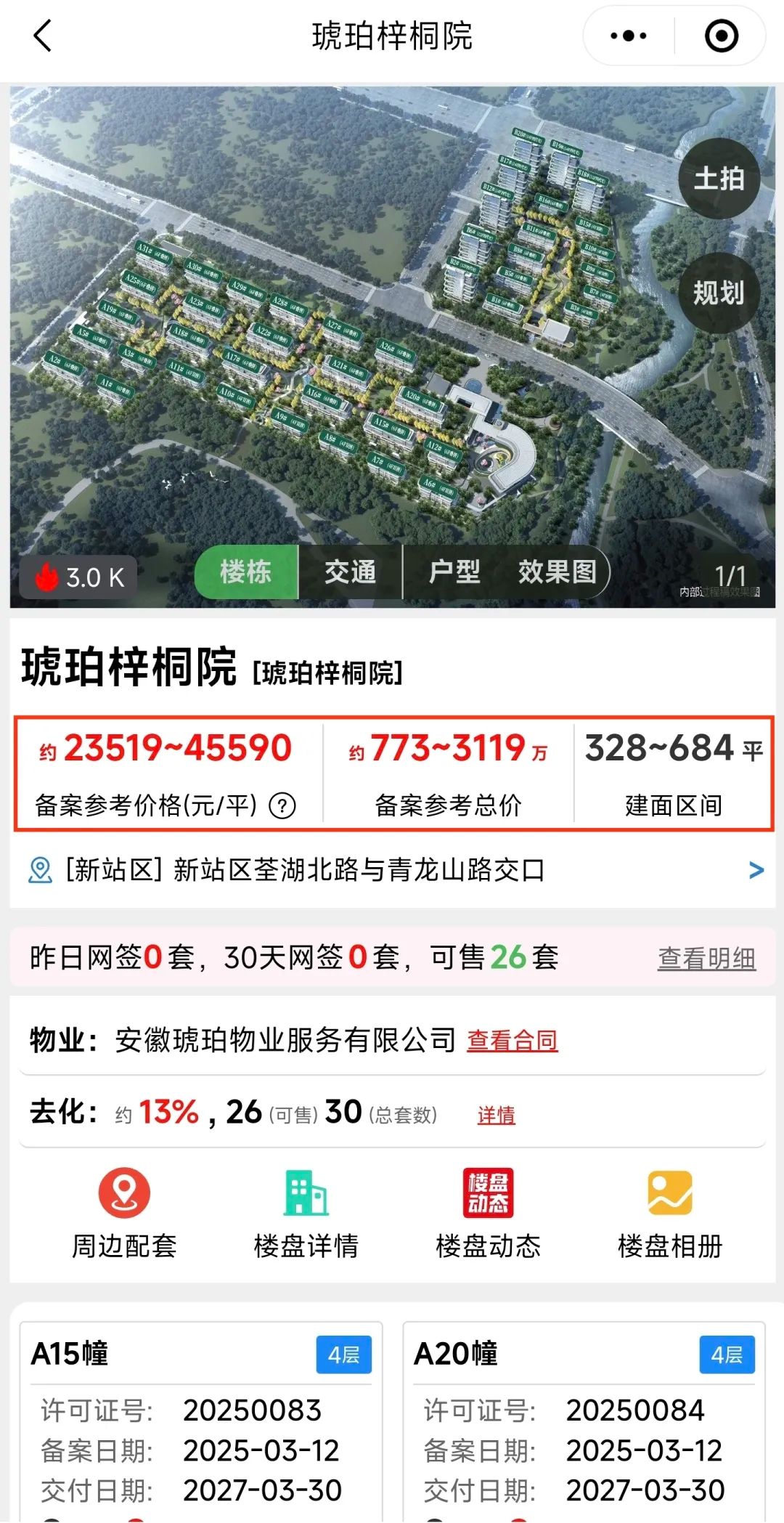784x1523 pixels.
Task: Open 详情 for the sell-through rate
Action: 497,1115
